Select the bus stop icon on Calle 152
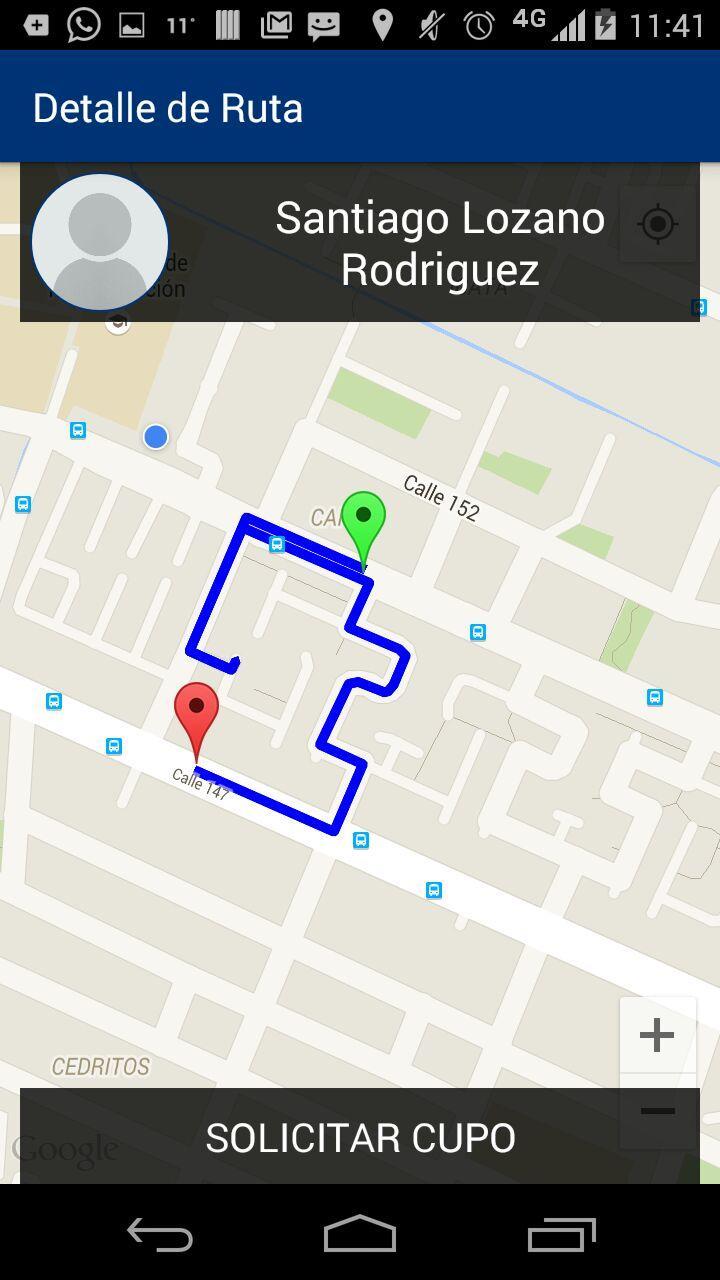The image size is (720, 1280). (x=277, y=546)
